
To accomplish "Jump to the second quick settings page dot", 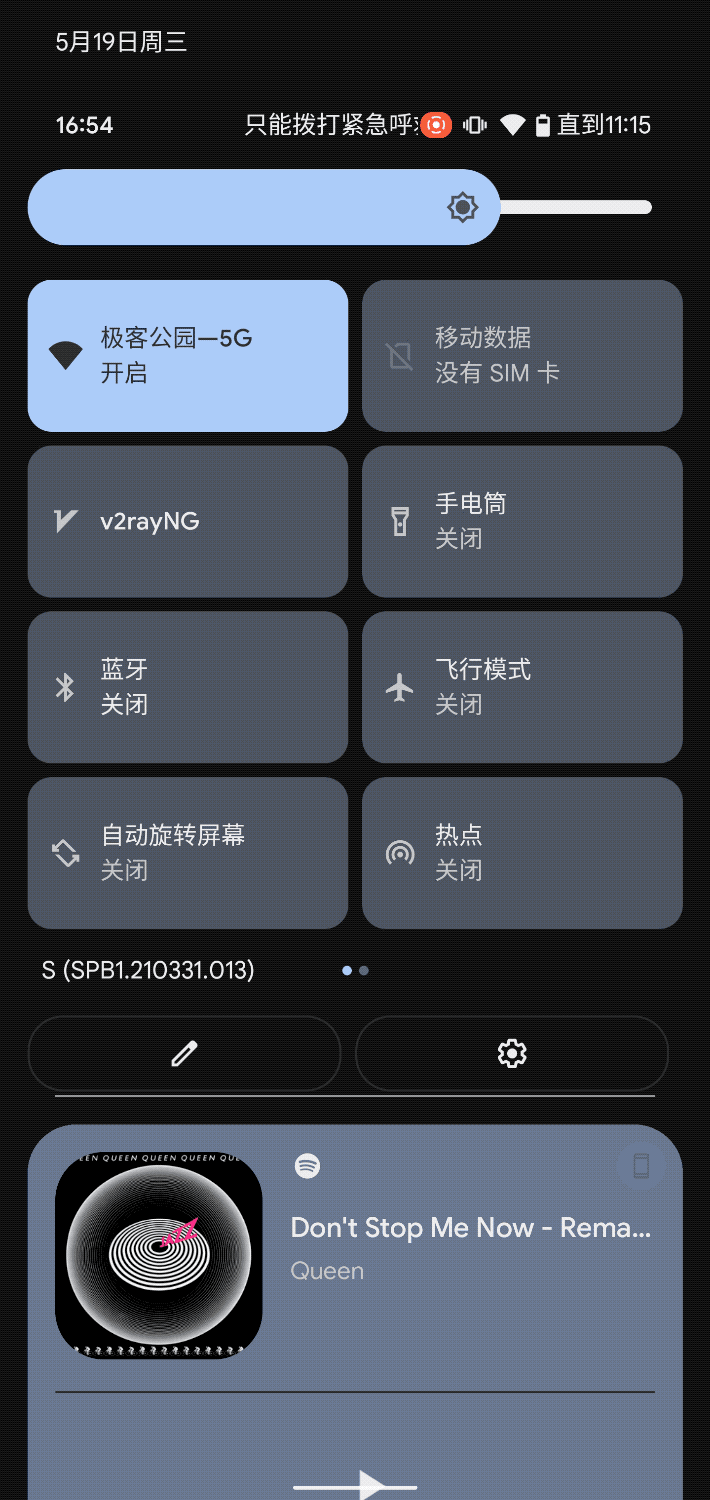I will (x=364, y=970).
